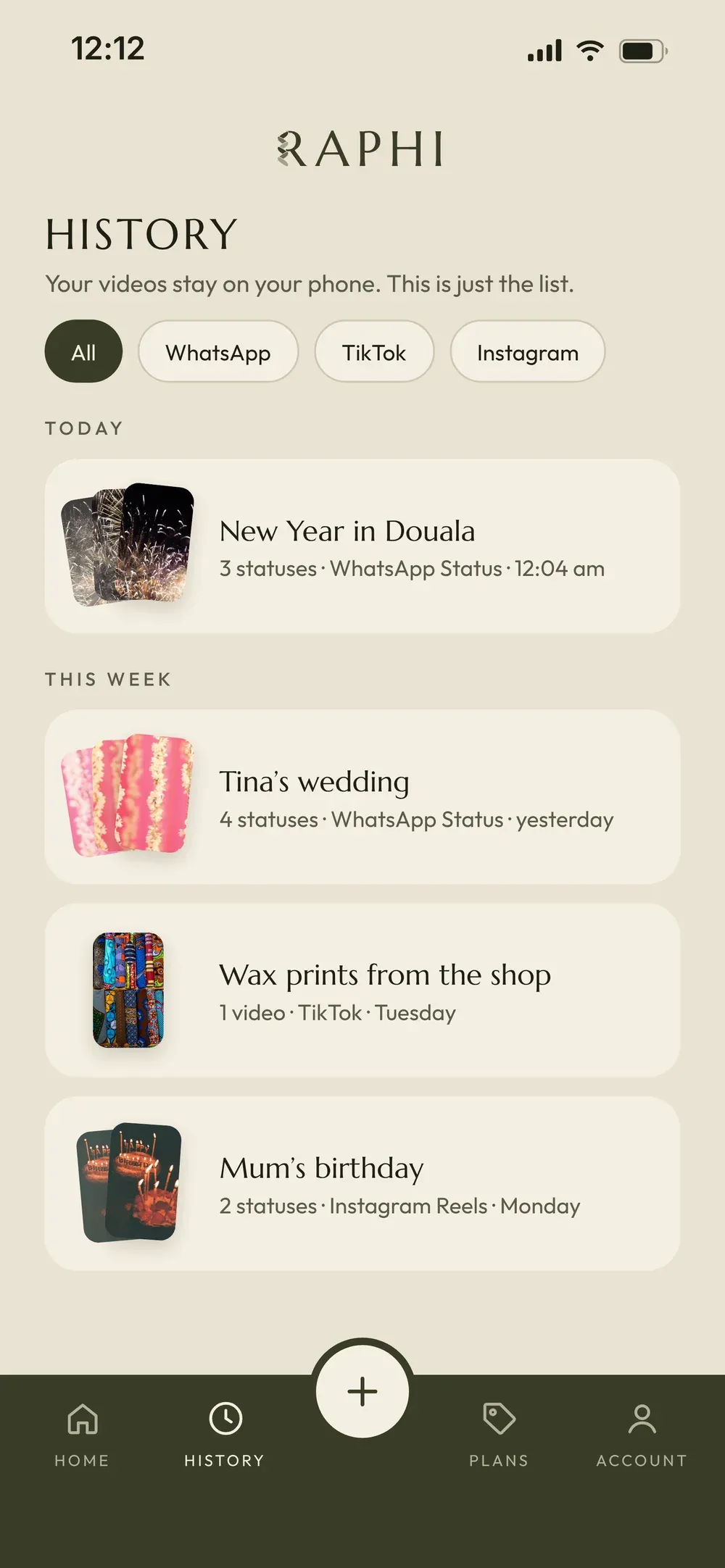This screenshot has height=1568, width=725.
Task: Switch to the Plans tab
Action: (499, 1436)
